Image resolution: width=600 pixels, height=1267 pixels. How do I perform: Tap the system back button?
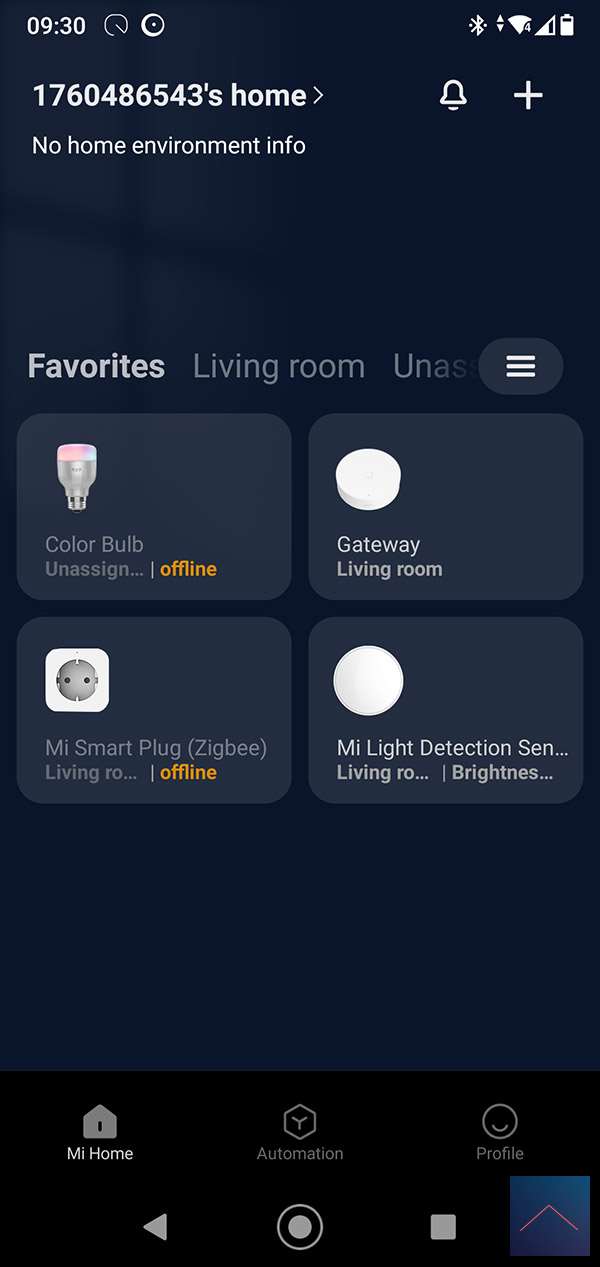tap(155, 1227)
